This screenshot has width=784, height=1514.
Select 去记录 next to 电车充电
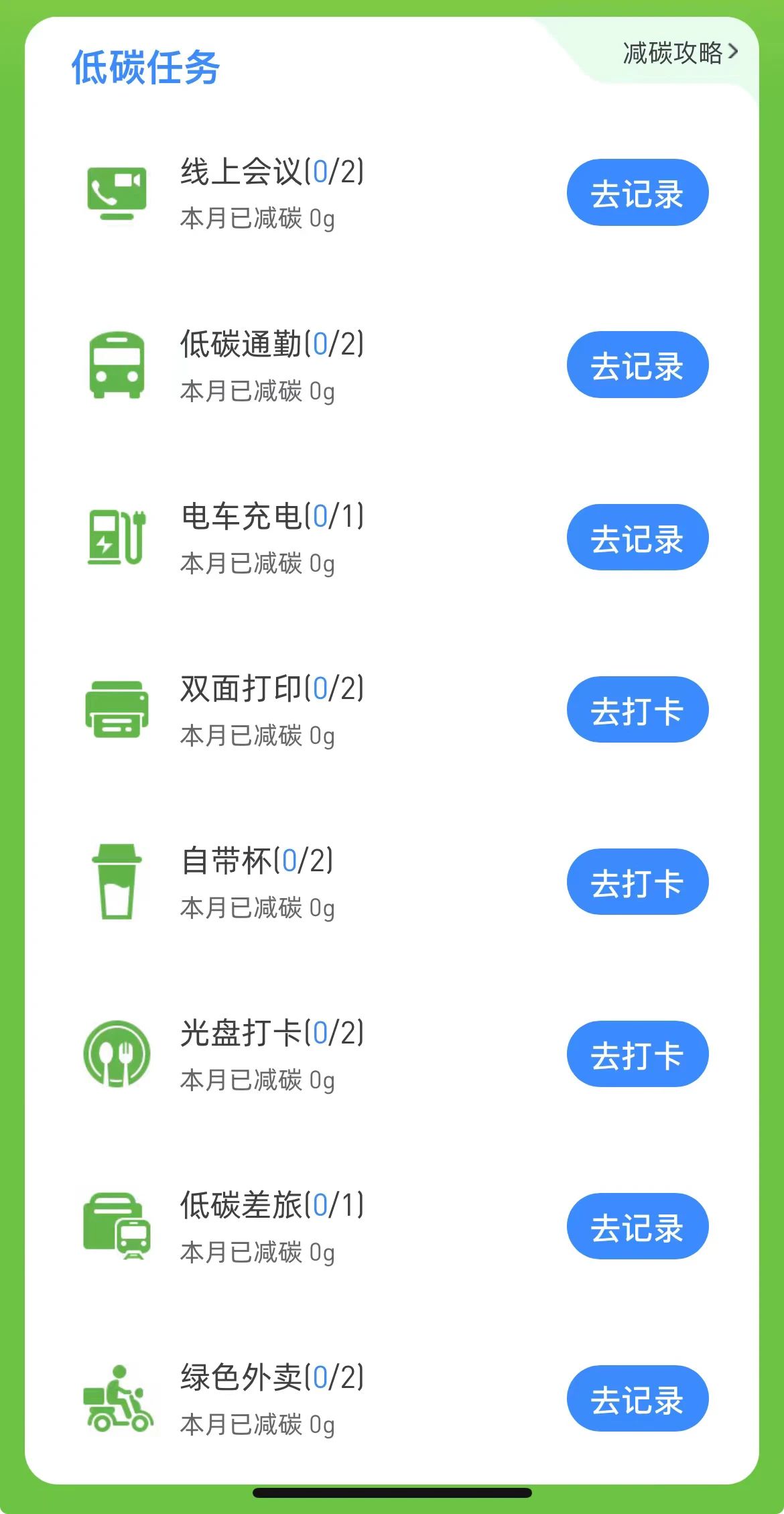637,538
